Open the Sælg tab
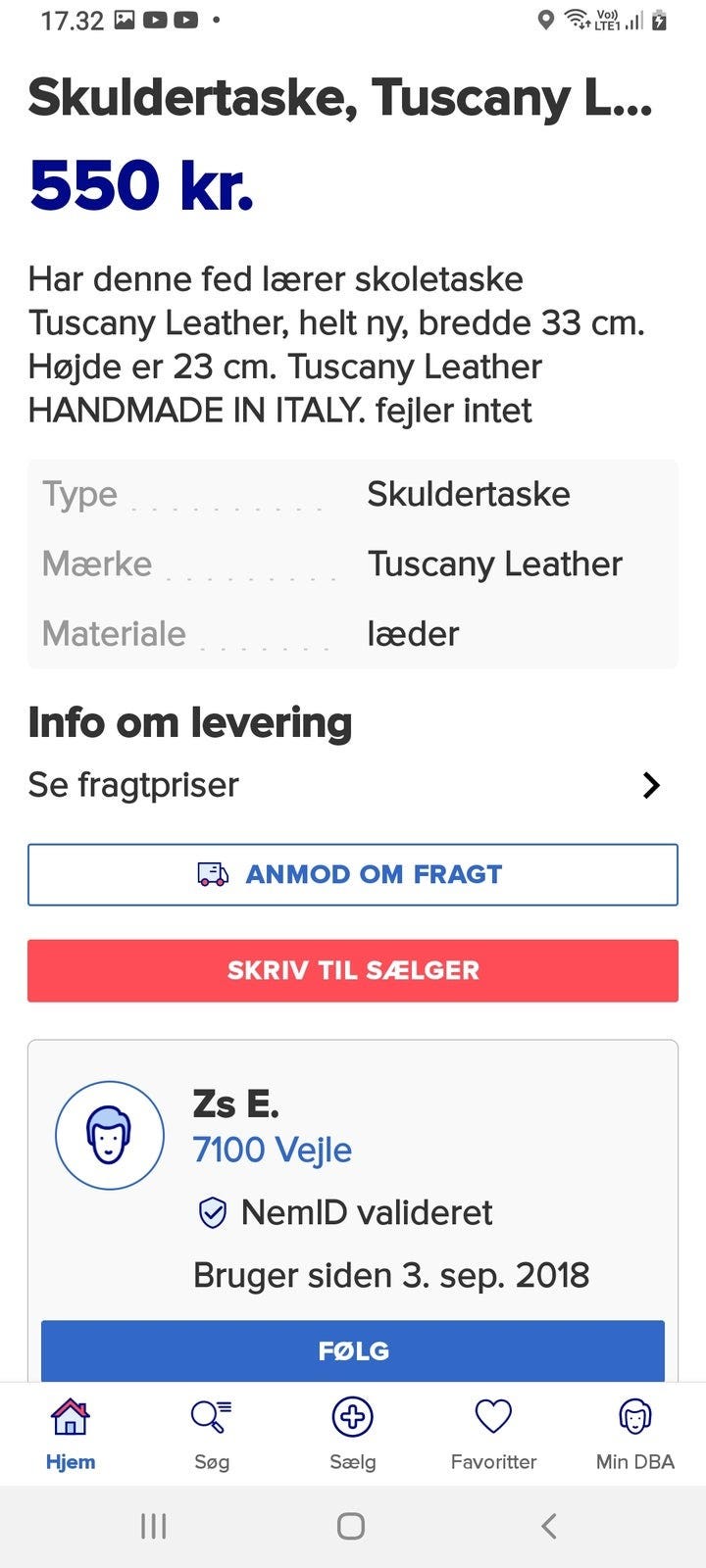 353,1433
